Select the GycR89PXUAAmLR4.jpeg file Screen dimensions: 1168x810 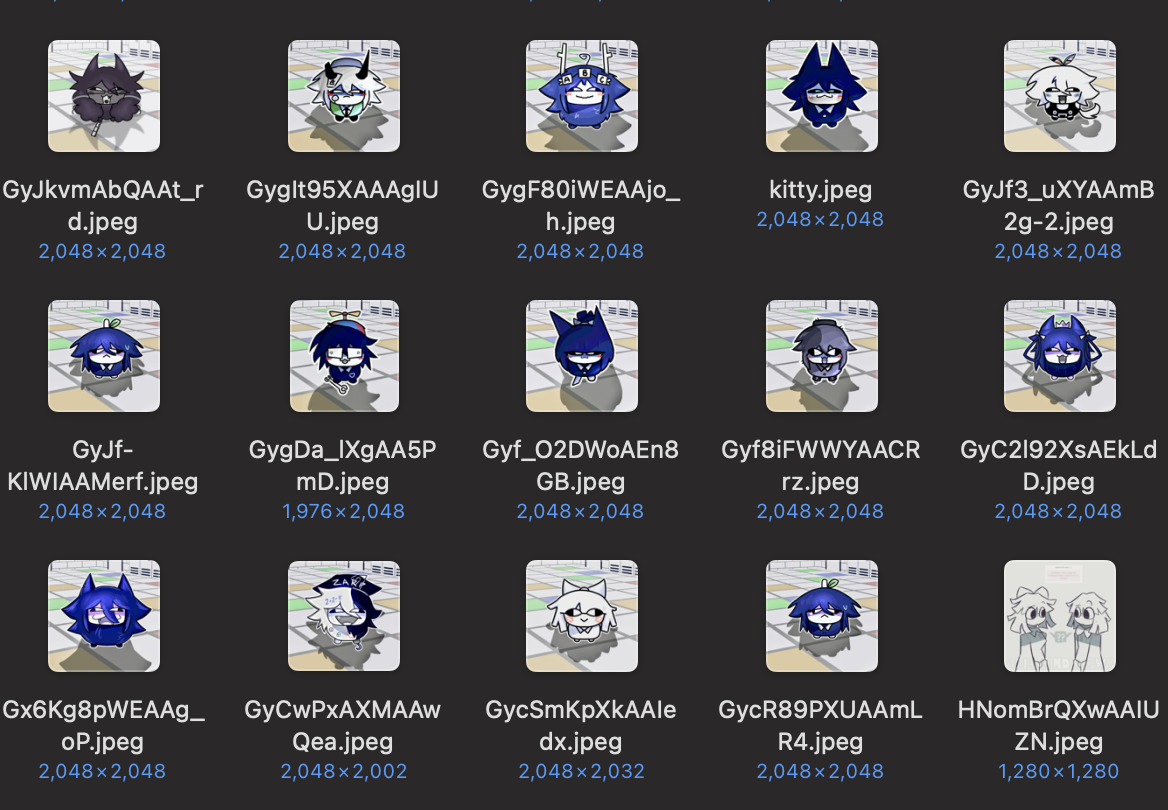pos(822,616)
